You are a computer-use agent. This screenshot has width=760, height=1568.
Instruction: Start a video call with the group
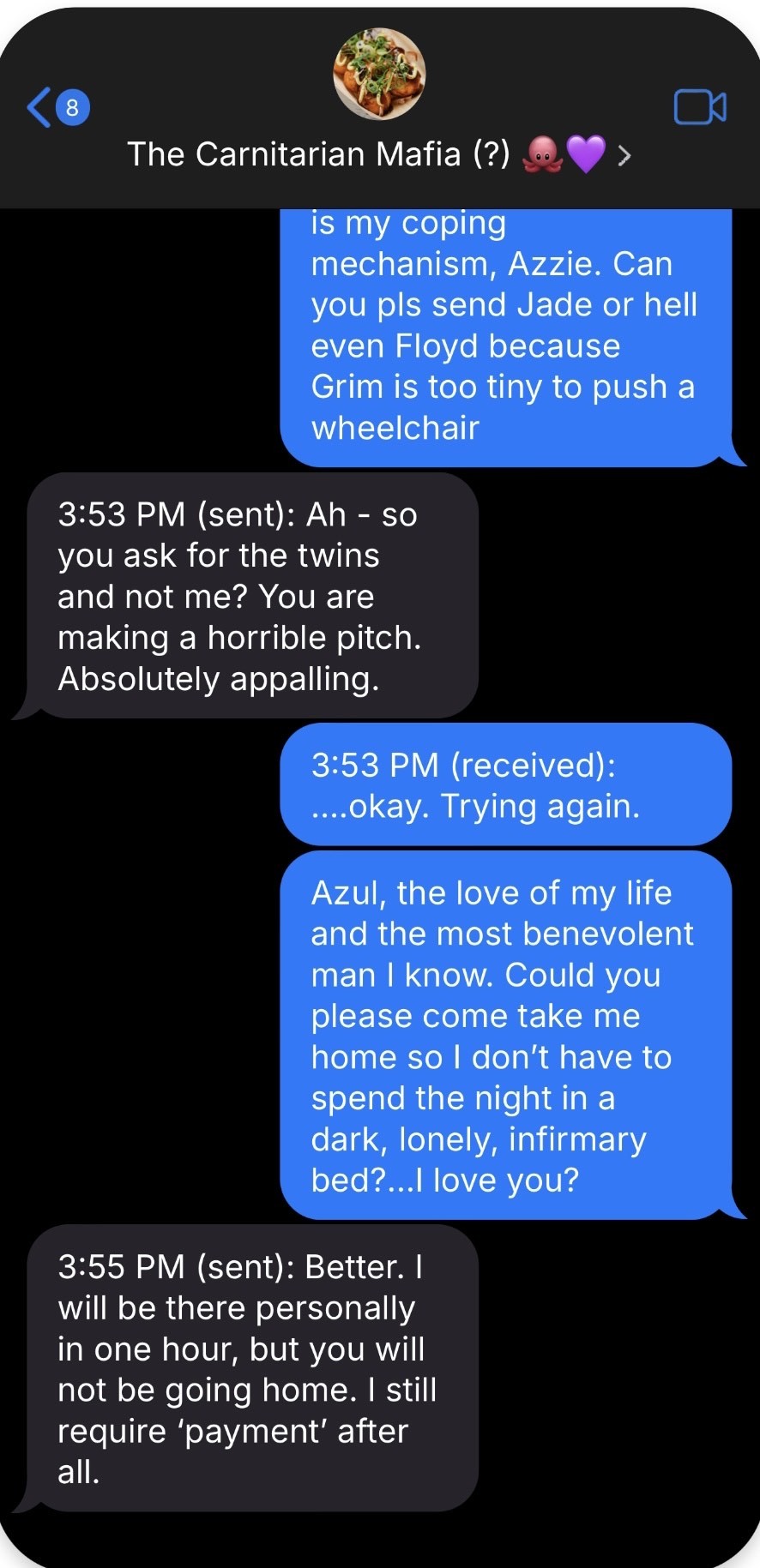[x=700, y=108]
